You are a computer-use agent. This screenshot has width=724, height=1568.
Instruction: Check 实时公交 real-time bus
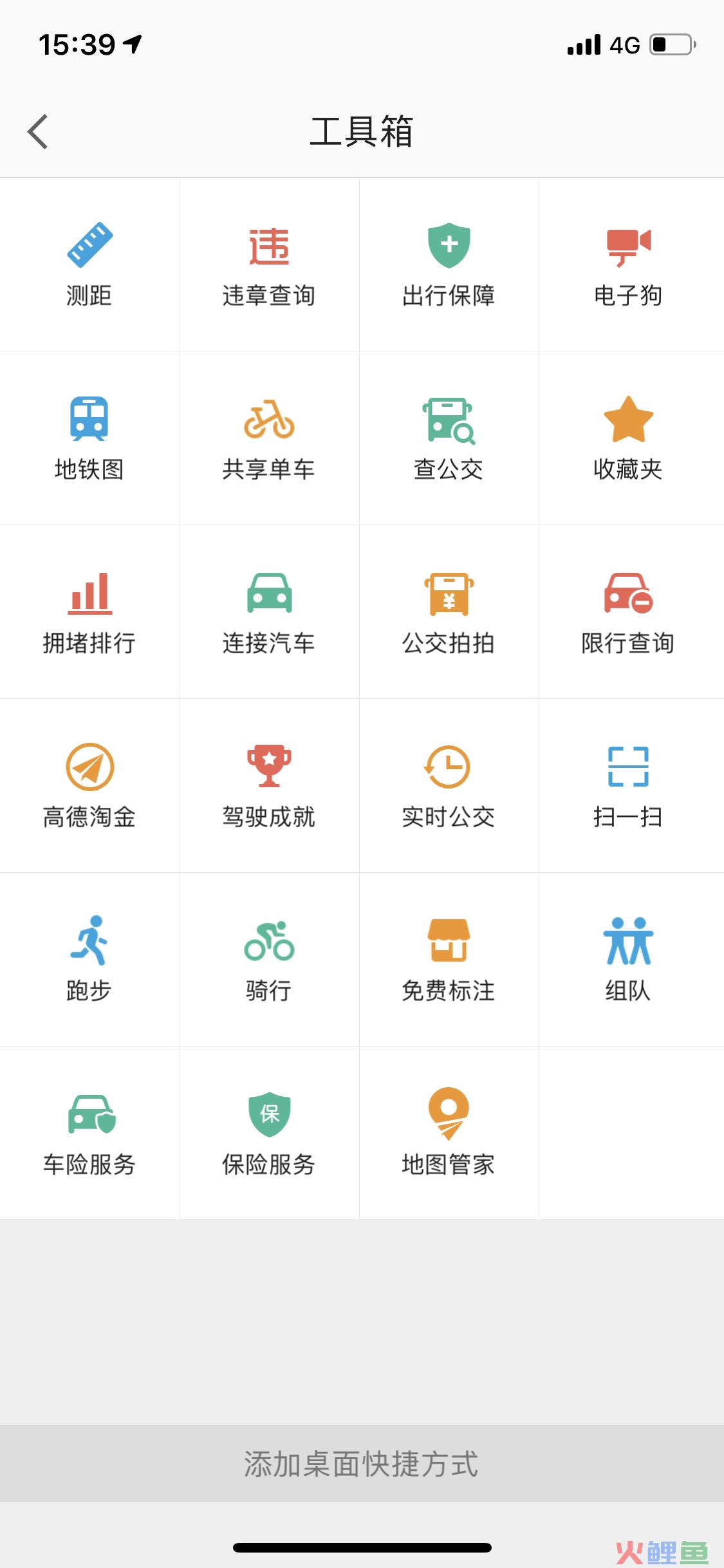(449, 786)
